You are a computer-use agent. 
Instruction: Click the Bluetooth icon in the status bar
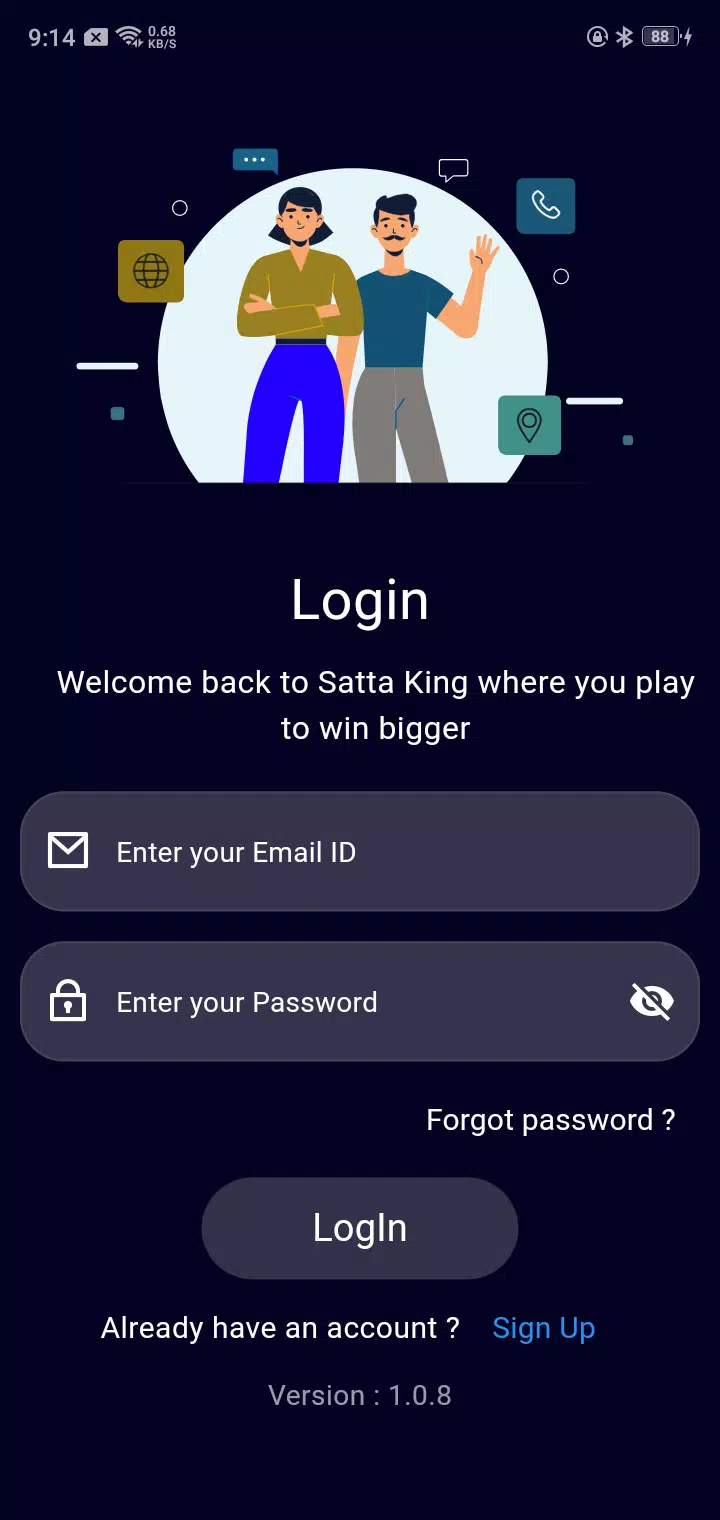[624, 37]
